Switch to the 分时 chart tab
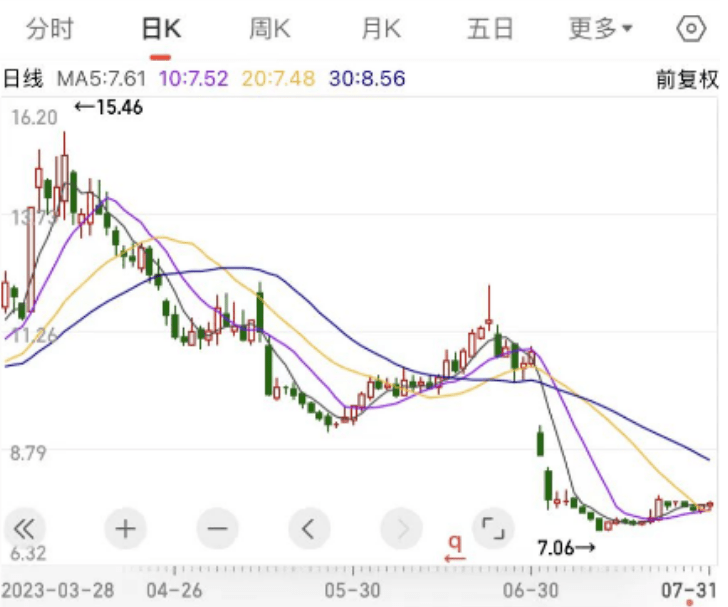 point(49,29)
